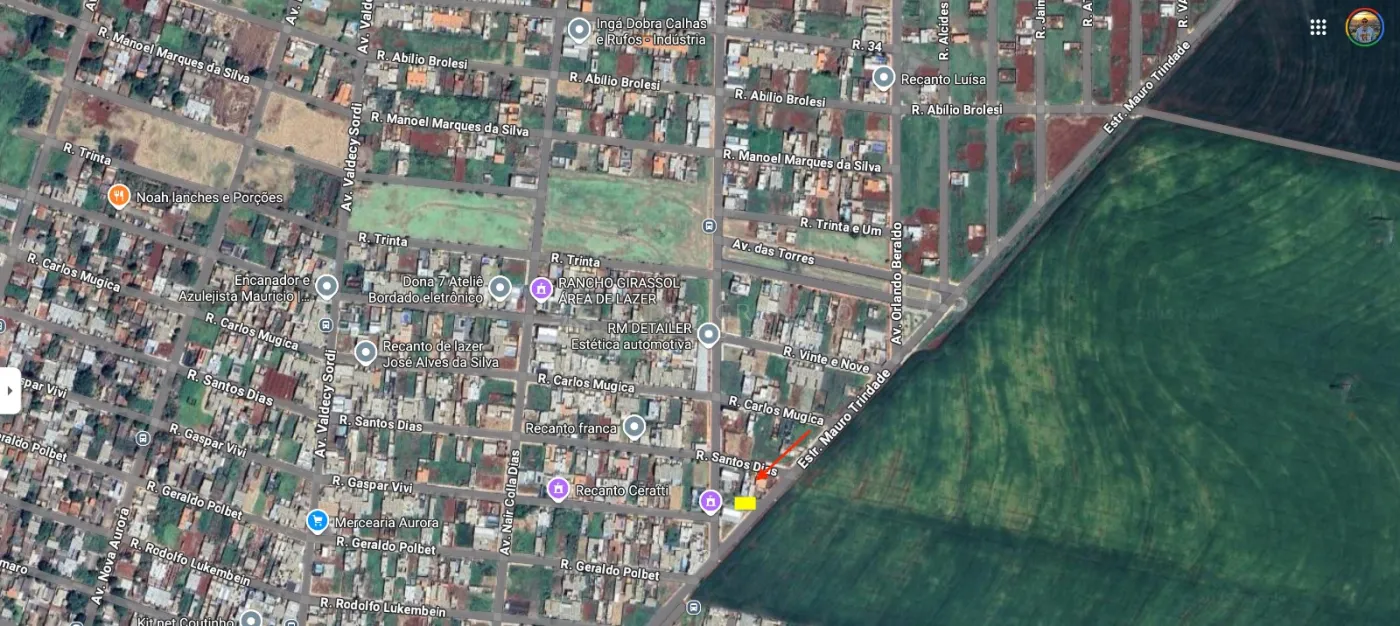This screenshot has width=1400, height=626.
Task: Open Noah lanches e Porções restaurant marker
Action: 119,196
